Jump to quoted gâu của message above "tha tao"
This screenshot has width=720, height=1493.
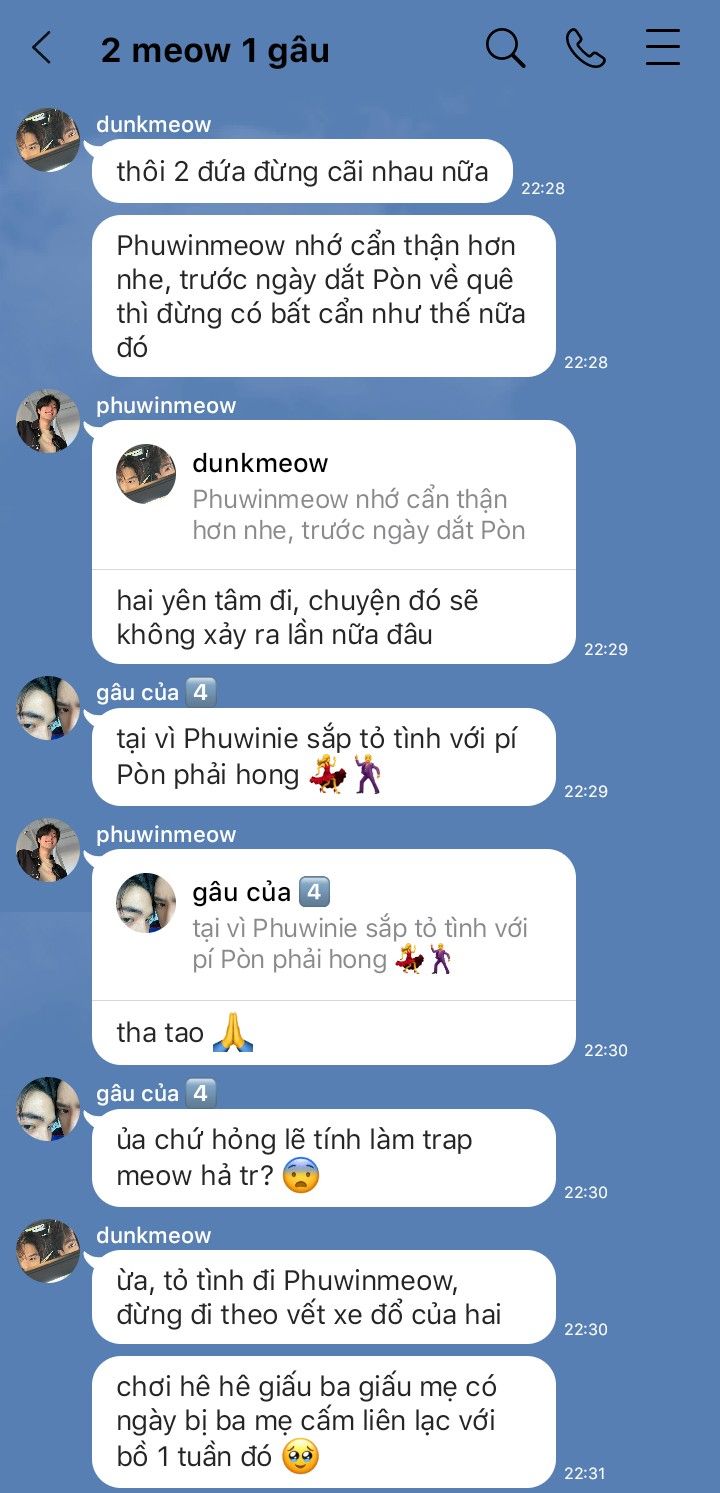(334, 925)
